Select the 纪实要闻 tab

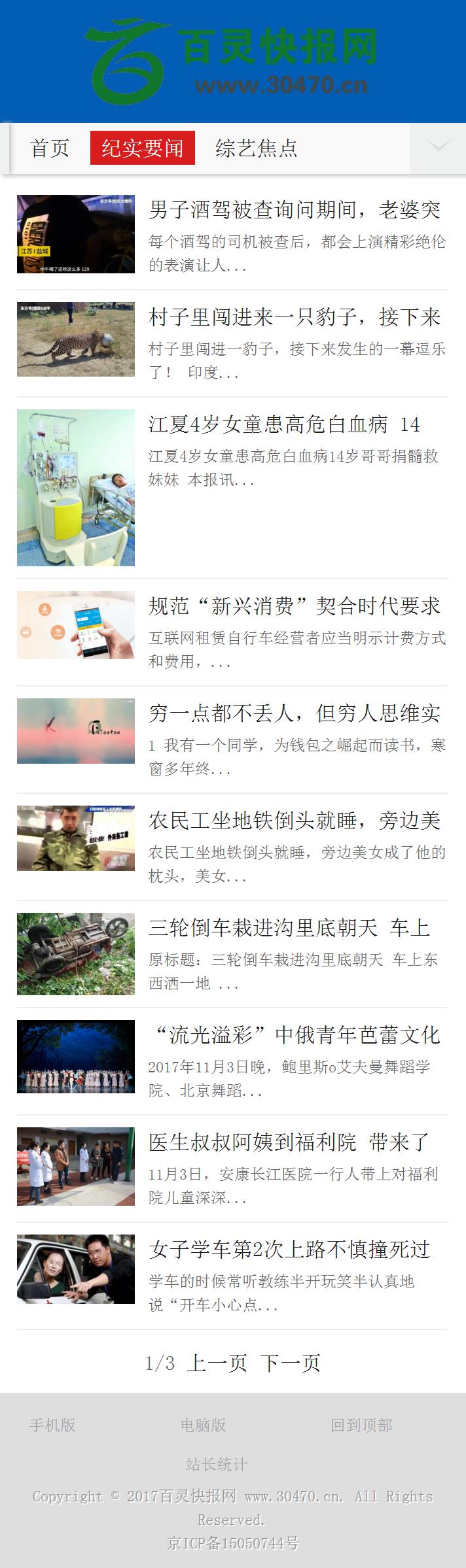[142, 148]
